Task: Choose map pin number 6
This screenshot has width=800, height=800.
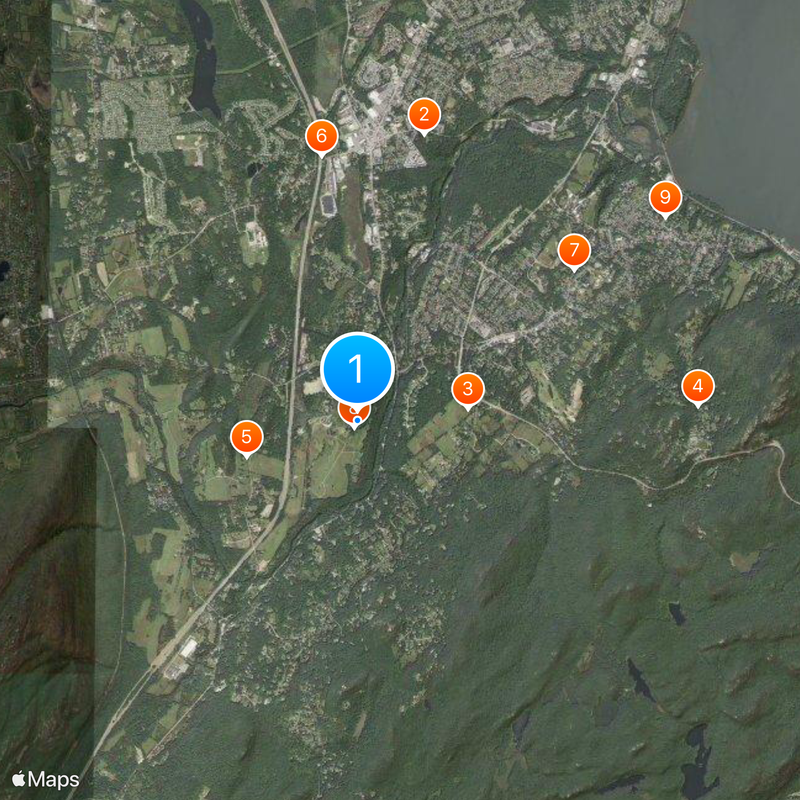Action: pyautogui.click(x=321, y=136)
